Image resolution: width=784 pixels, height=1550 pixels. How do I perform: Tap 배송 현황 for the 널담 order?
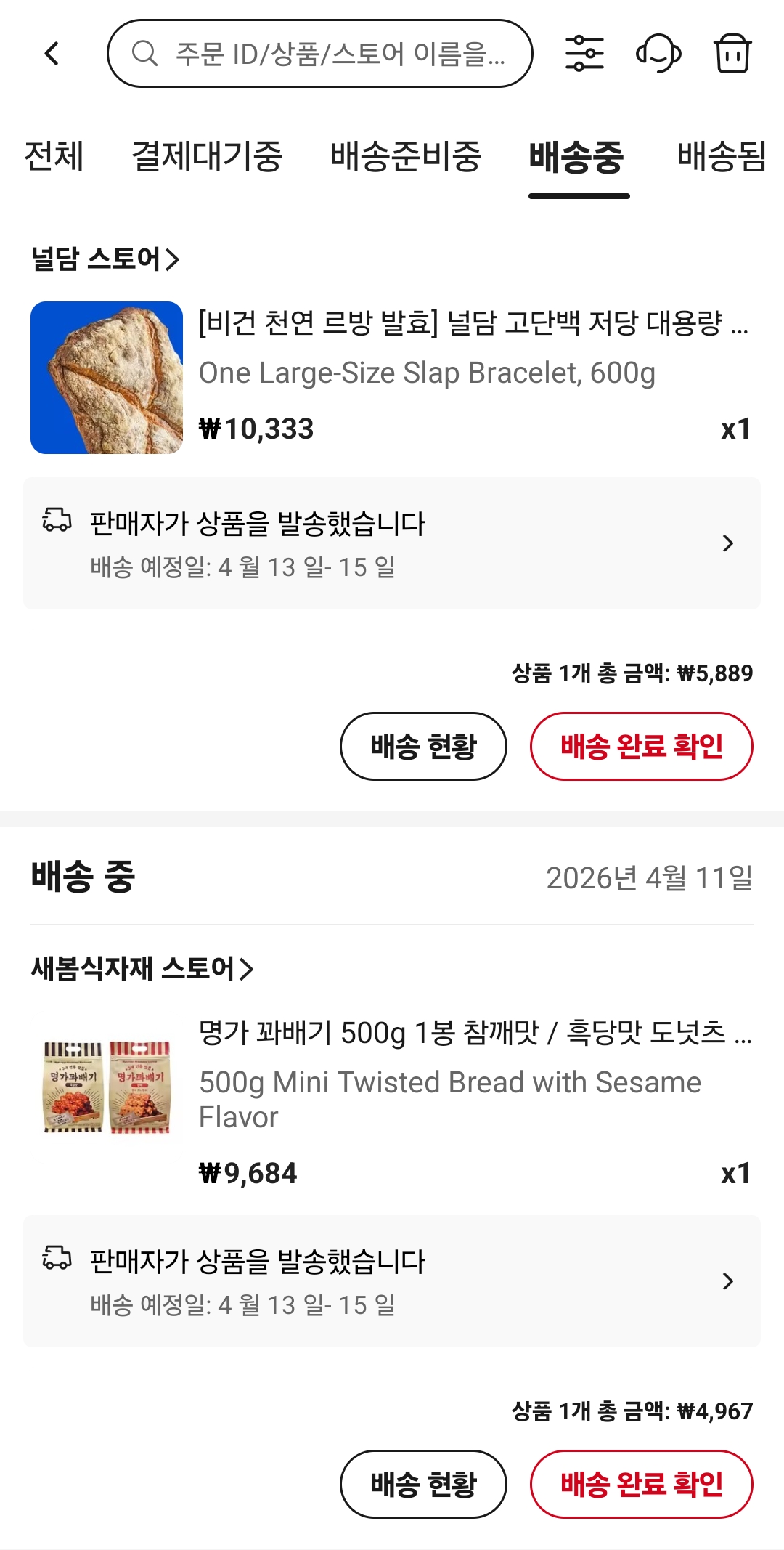423,746
